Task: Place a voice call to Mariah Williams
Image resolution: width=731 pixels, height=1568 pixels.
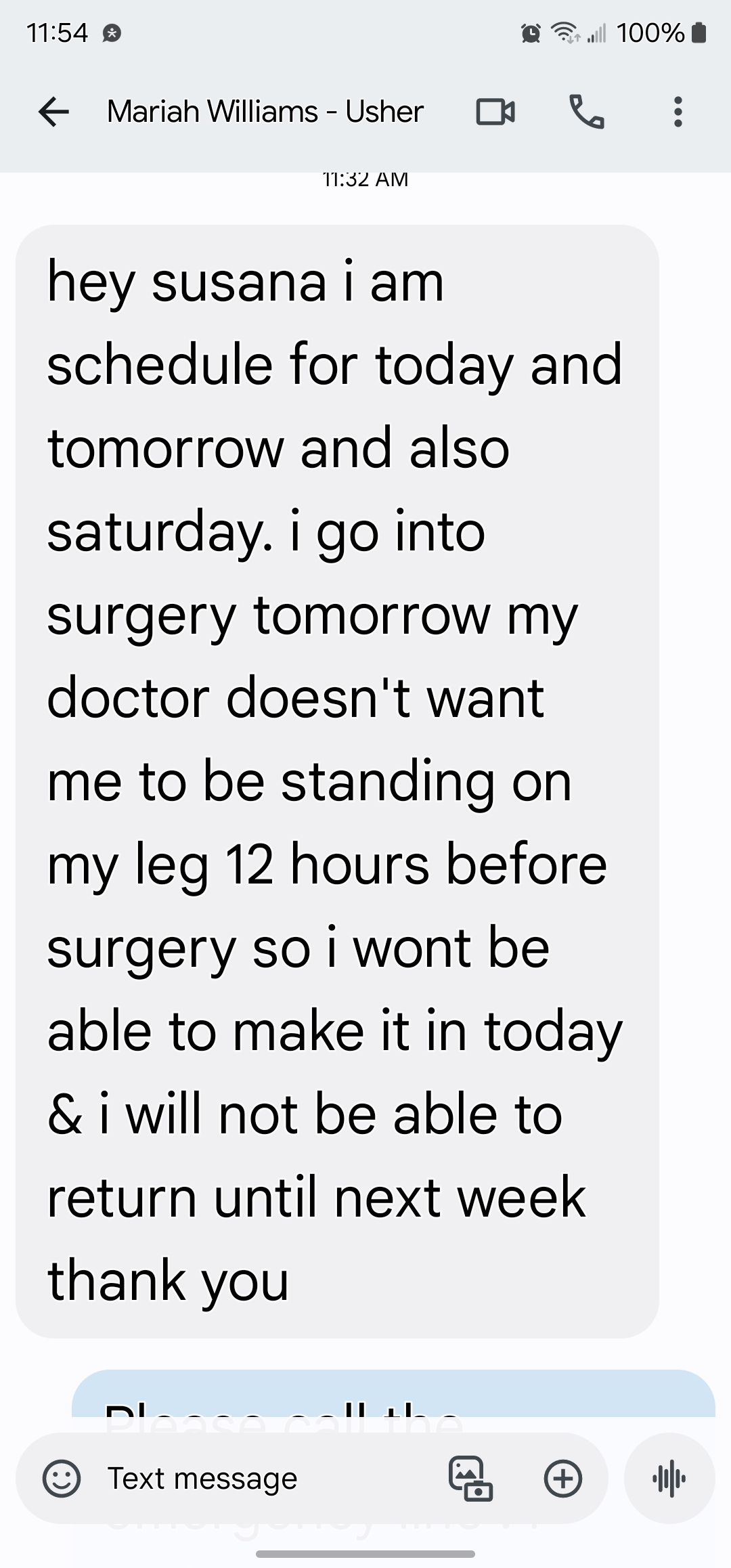Action: 586,112
